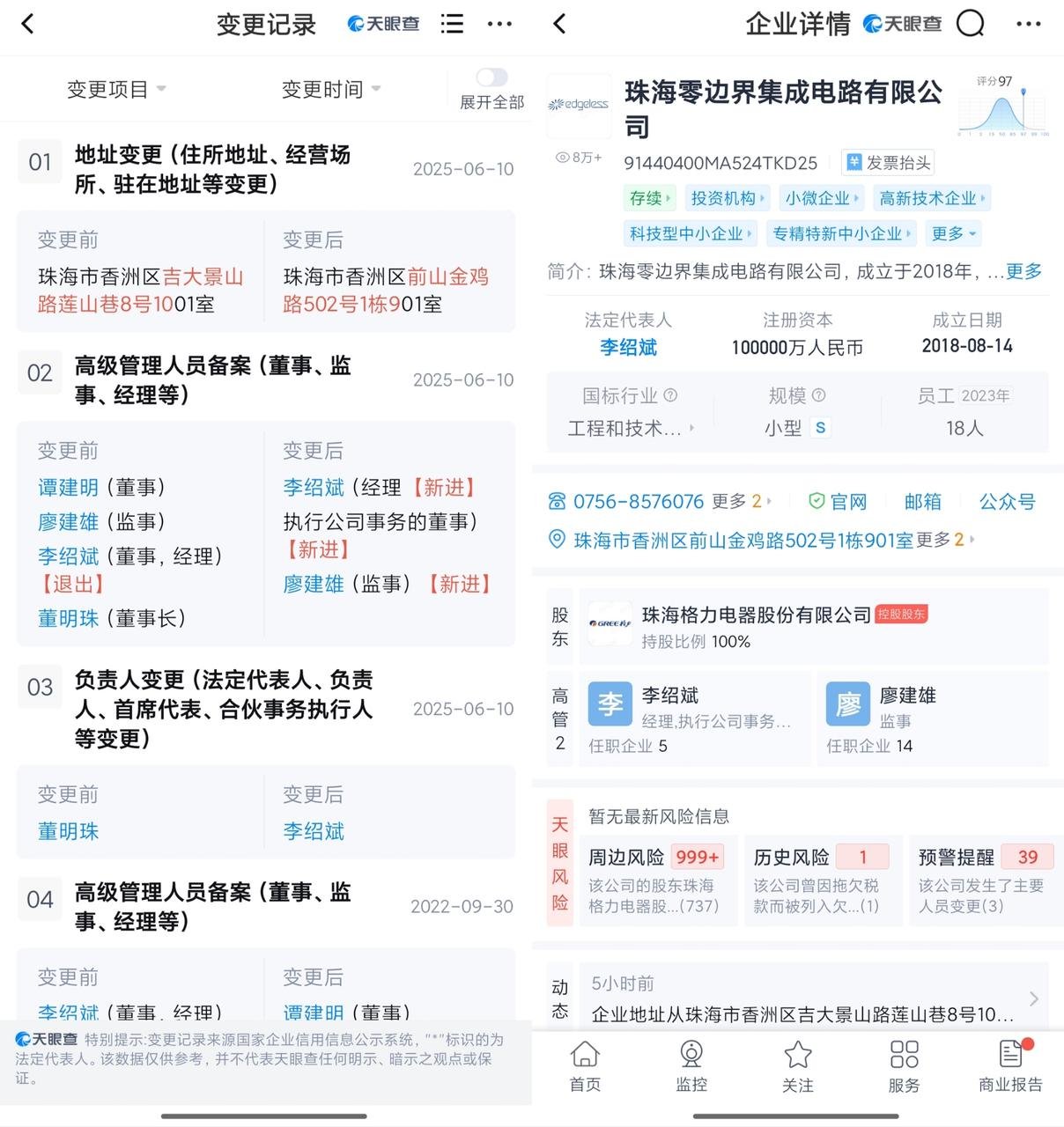Open the 公众号 link
The height and width of the screenshot is (1127, 1064).
1007,502
